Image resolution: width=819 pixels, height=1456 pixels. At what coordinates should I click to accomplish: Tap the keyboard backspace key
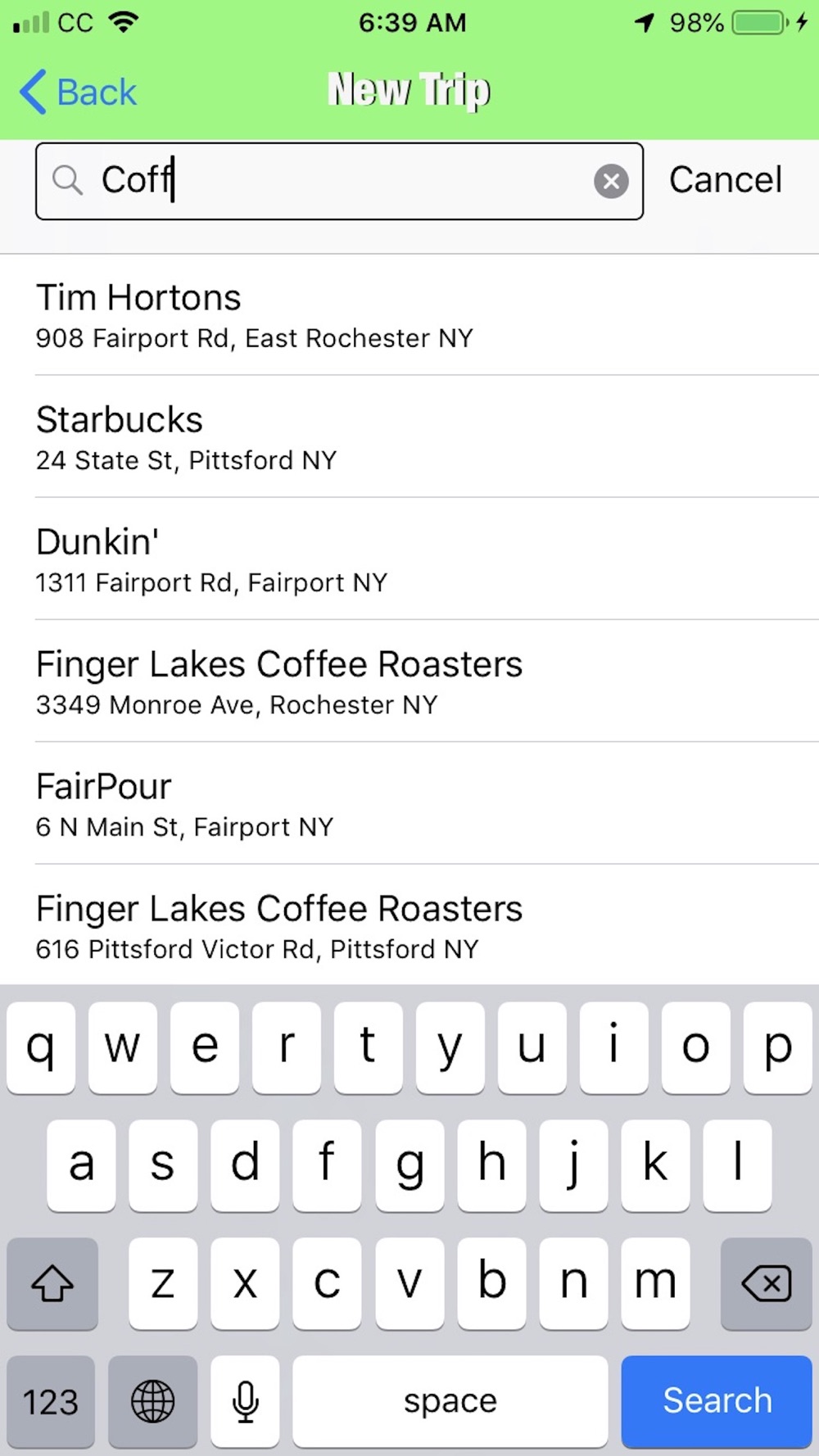(766, 1283)
